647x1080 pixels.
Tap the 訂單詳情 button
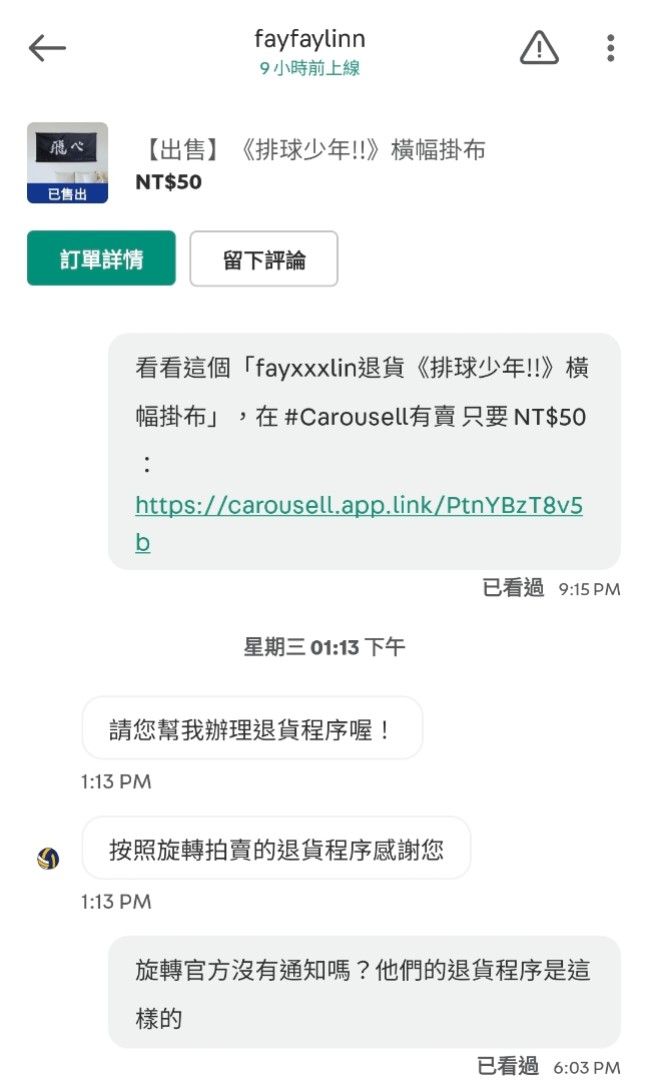click(x=101, y=258)
